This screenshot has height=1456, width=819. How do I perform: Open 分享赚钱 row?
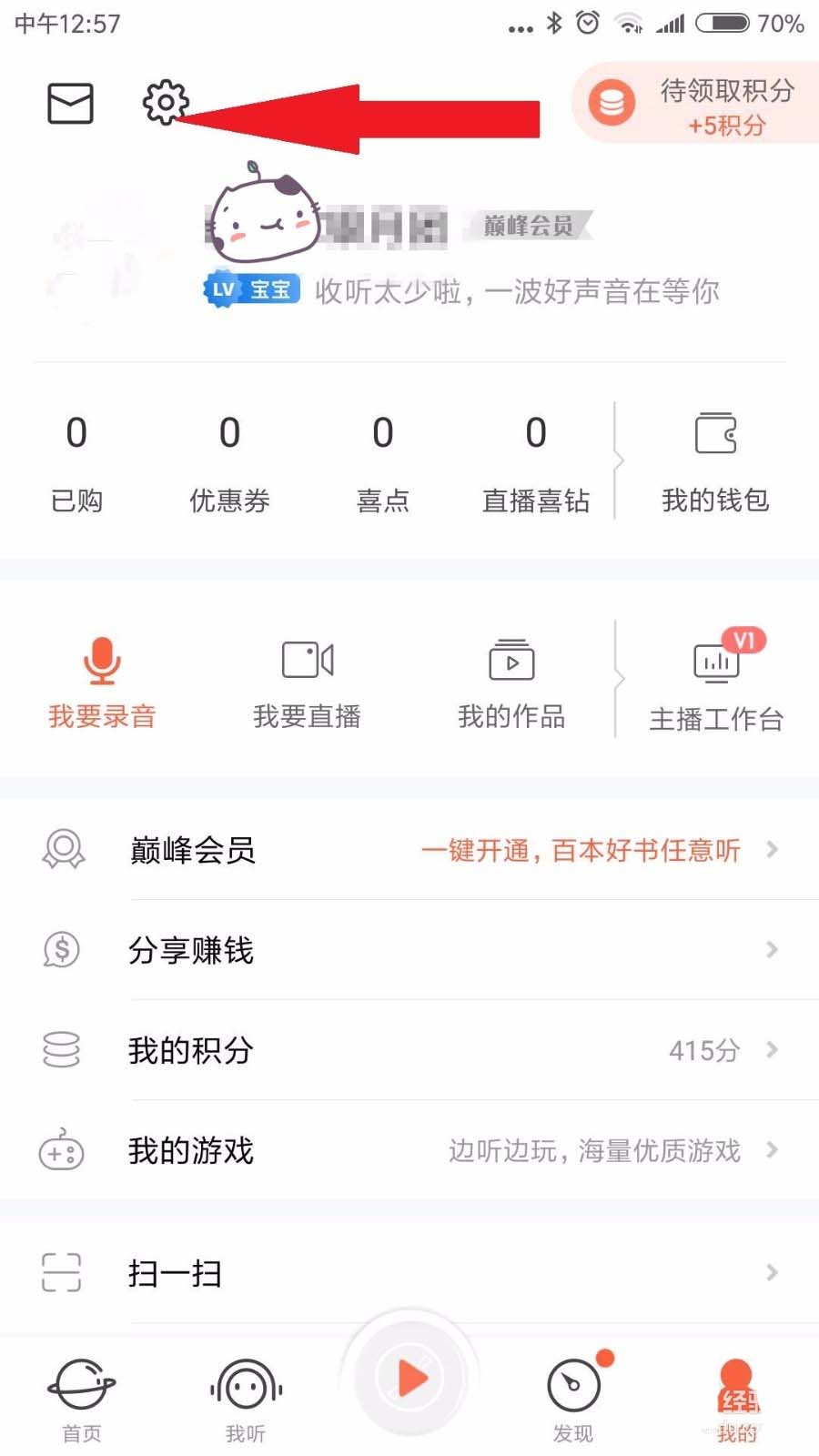[x=409, y=950]
